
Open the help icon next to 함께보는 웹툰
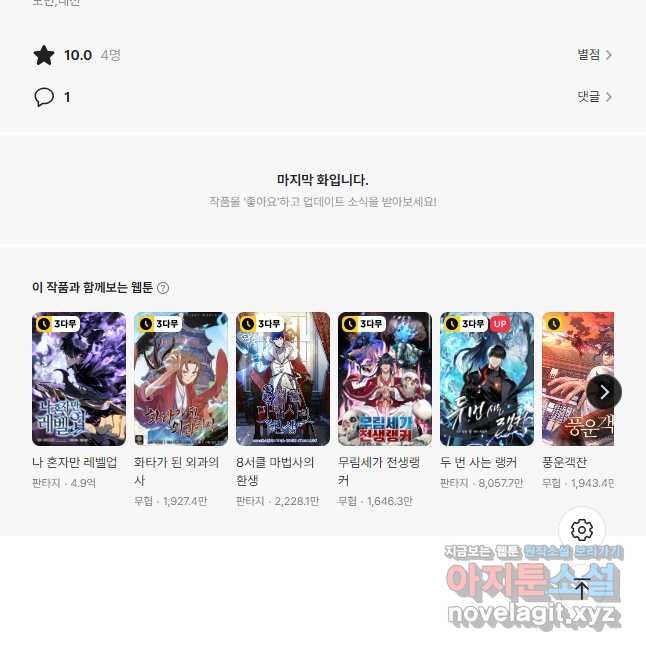[163, 288]
